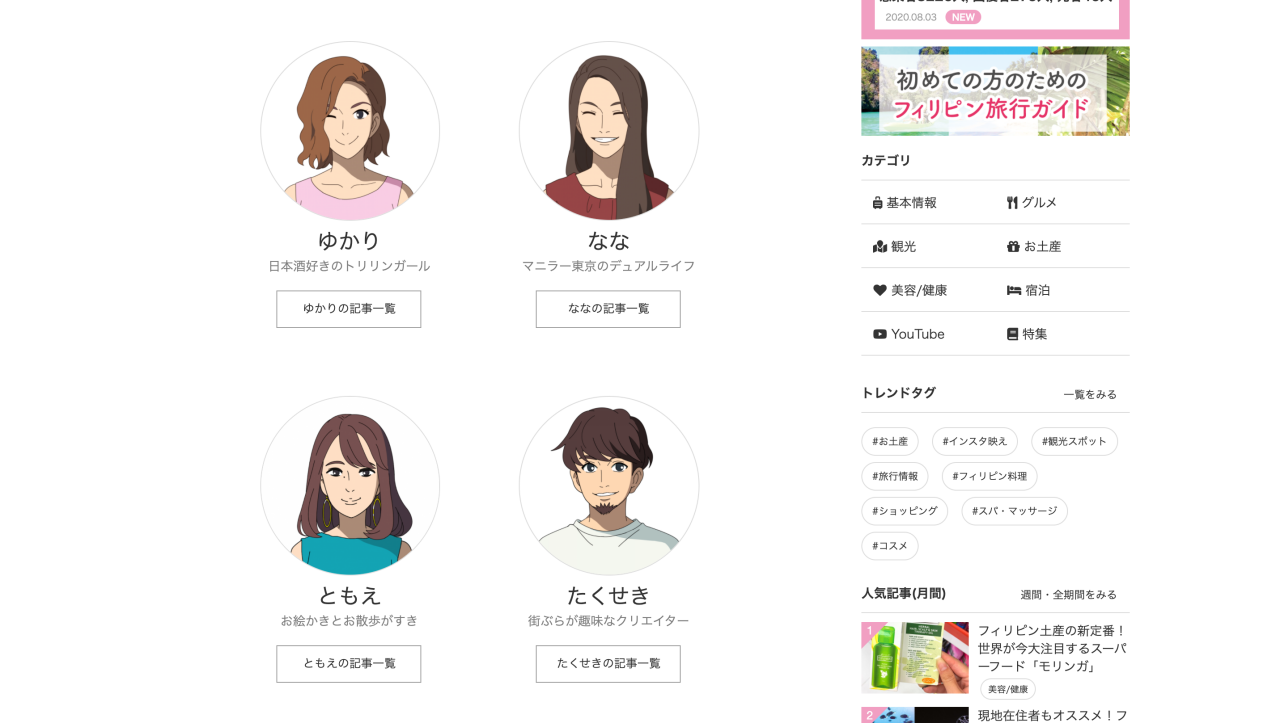1280x723 pixels.
Task: Select the グルメ category
Action: tap(1032, 203)
